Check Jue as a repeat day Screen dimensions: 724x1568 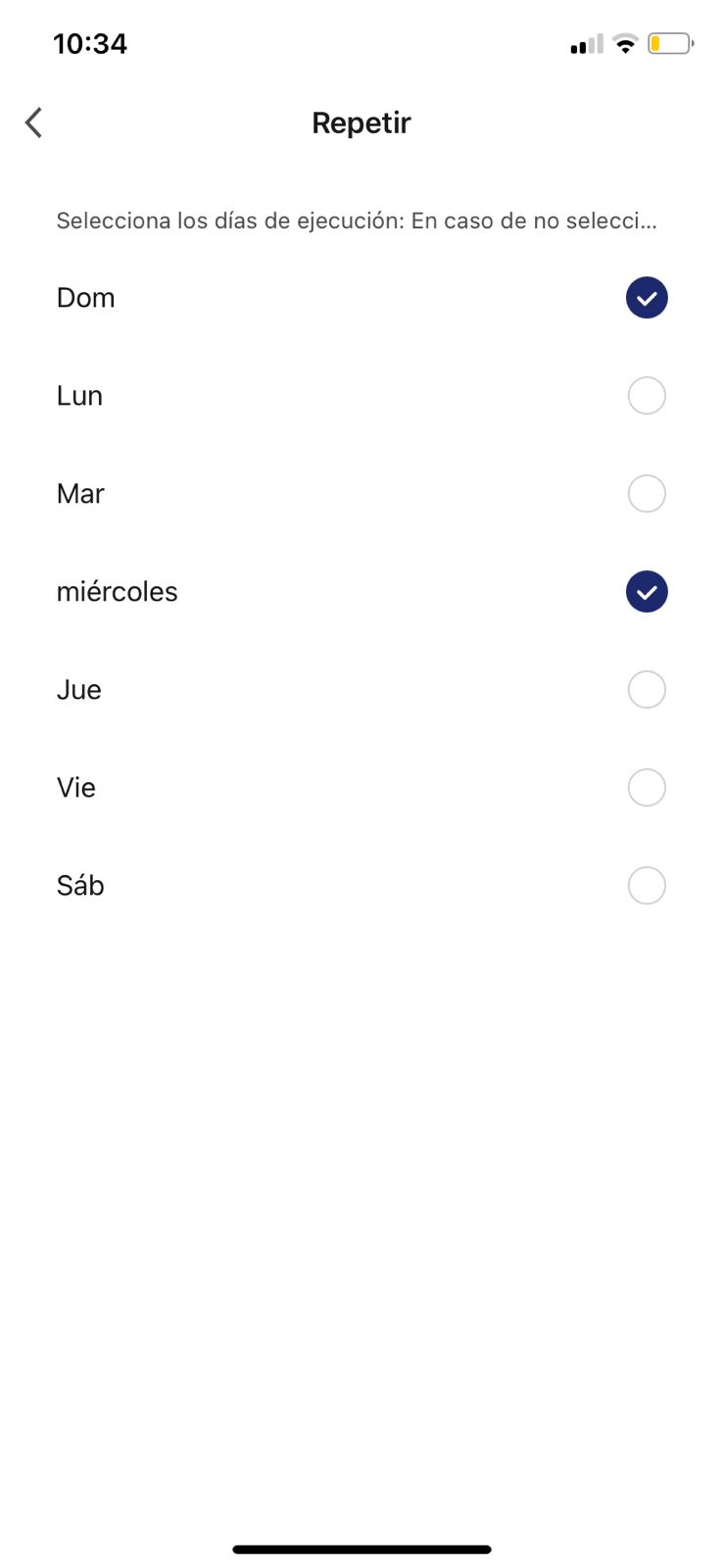point(646,690)
